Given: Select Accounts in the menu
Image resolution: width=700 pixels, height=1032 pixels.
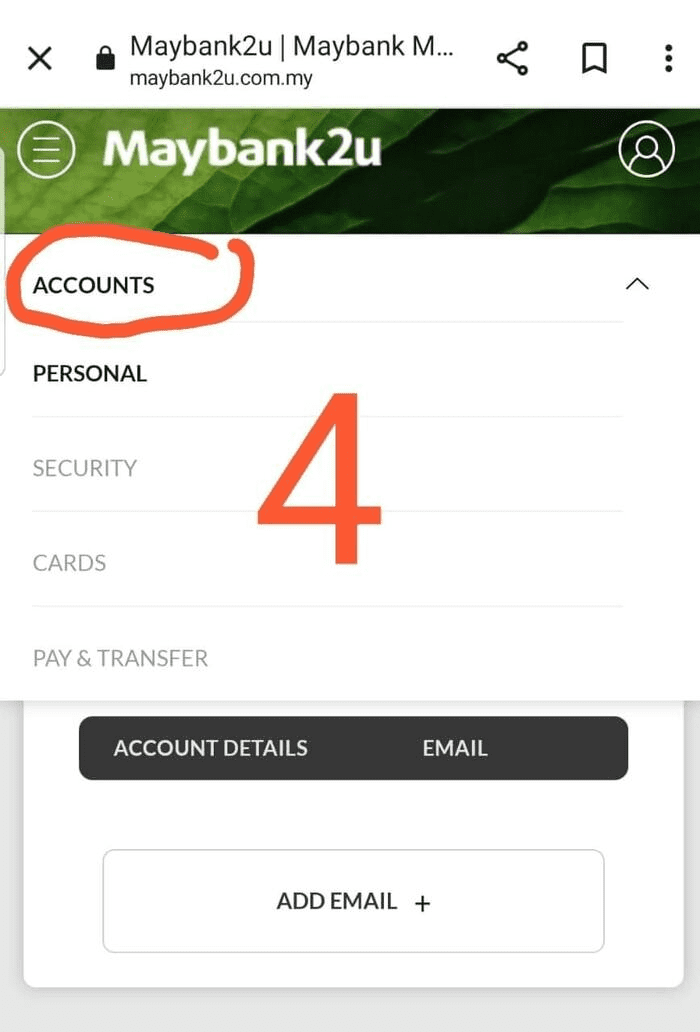Looking at the screenshot, I should (x=94, y=286).
